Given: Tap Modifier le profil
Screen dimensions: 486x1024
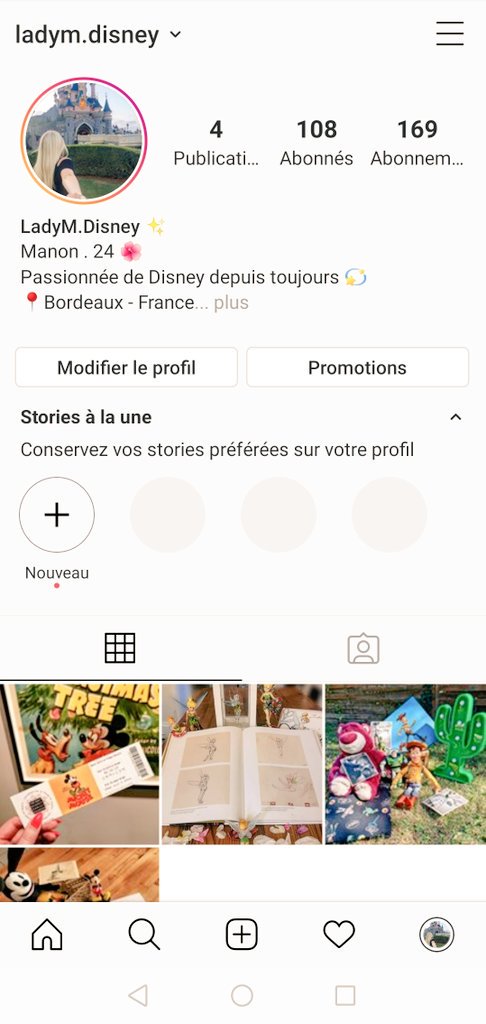Looking at the screenshot, I should pos(126,367).
